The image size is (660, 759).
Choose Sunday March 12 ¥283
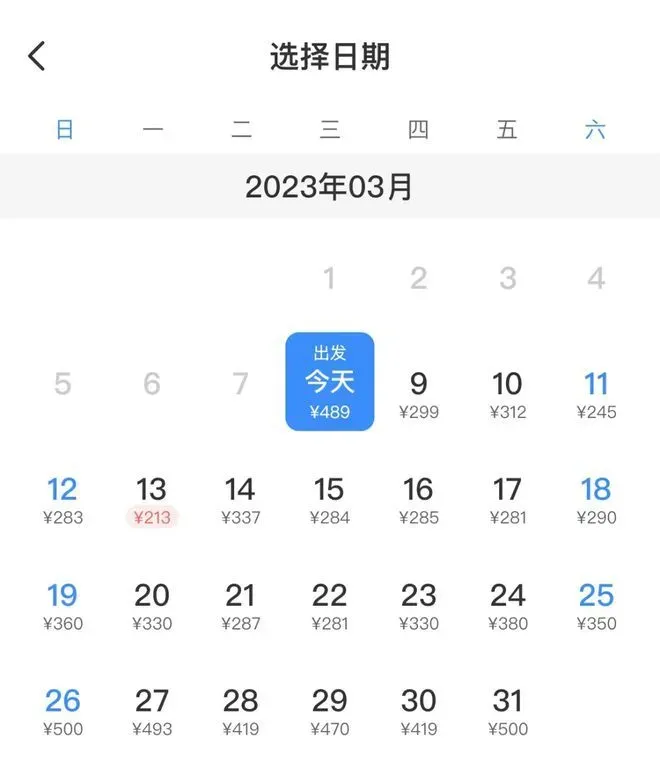coord(62,500)
